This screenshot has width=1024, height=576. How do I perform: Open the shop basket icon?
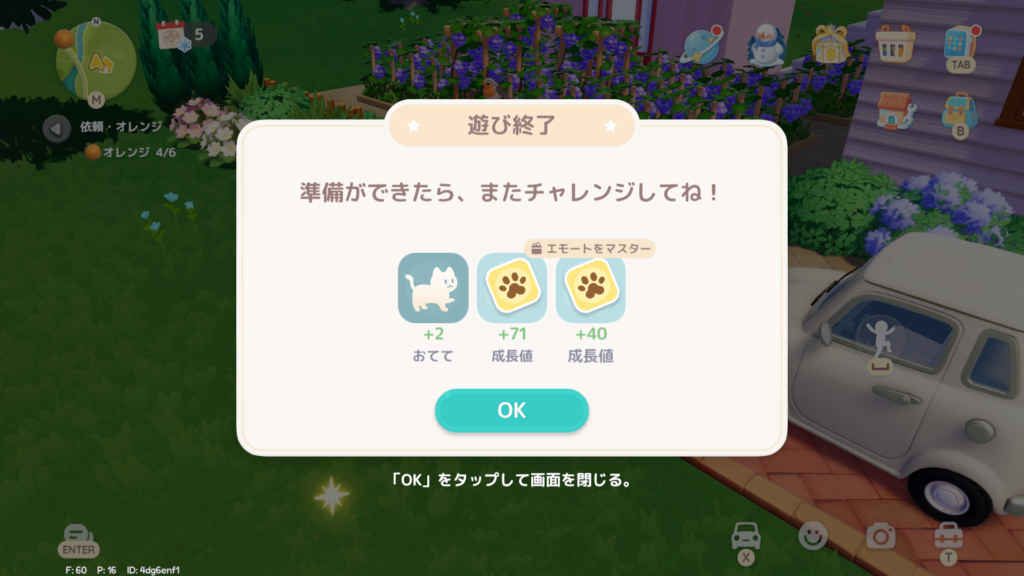pyautogui.click(x=894, y=43)
